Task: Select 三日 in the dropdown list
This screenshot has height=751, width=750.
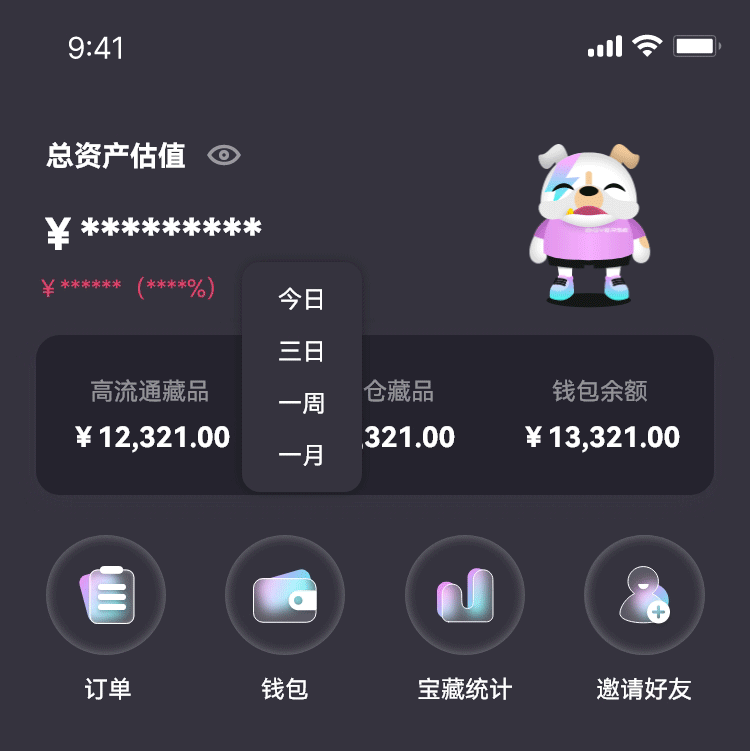Action: tap(300, 350)
